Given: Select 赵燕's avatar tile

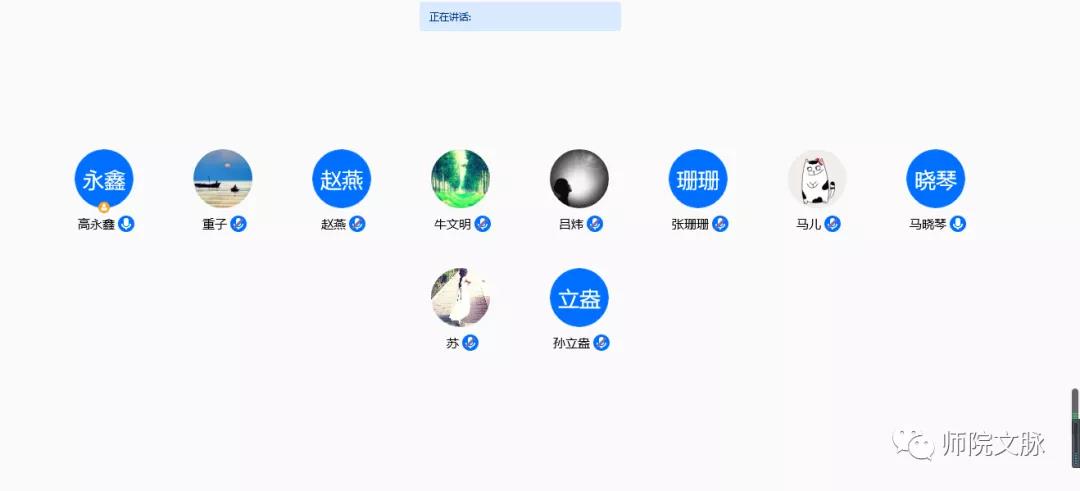Looking at the screenshot, I should 341,179.
